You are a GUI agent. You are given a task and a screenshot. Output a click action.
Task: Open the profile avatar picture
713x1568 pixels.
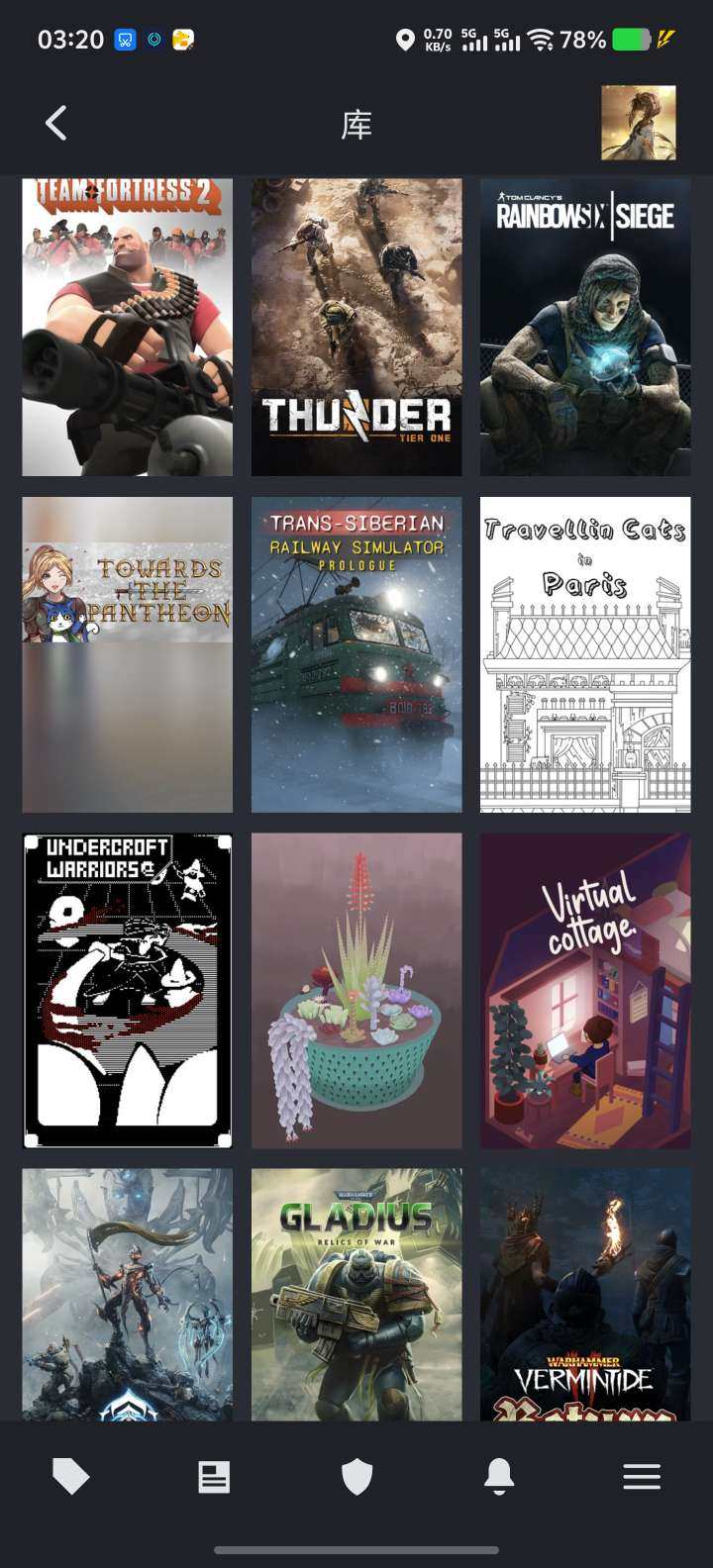638,123
